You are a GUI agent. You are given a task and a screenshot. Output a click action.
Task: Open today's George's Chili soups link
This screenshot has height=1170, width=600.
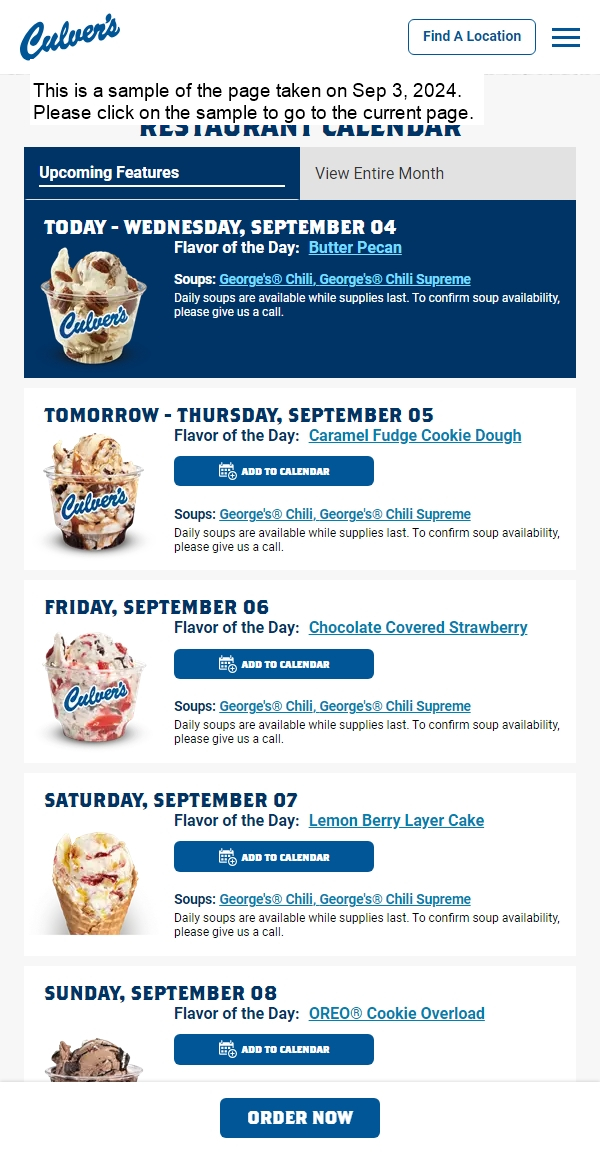(x=344, y=279)
